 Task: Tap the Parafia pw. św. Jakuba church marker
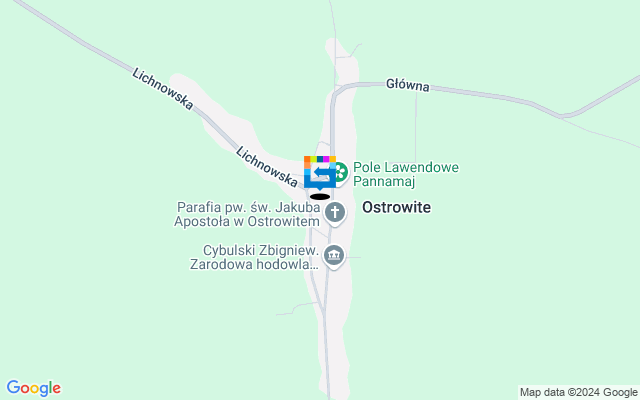click(x=334, y=212)
